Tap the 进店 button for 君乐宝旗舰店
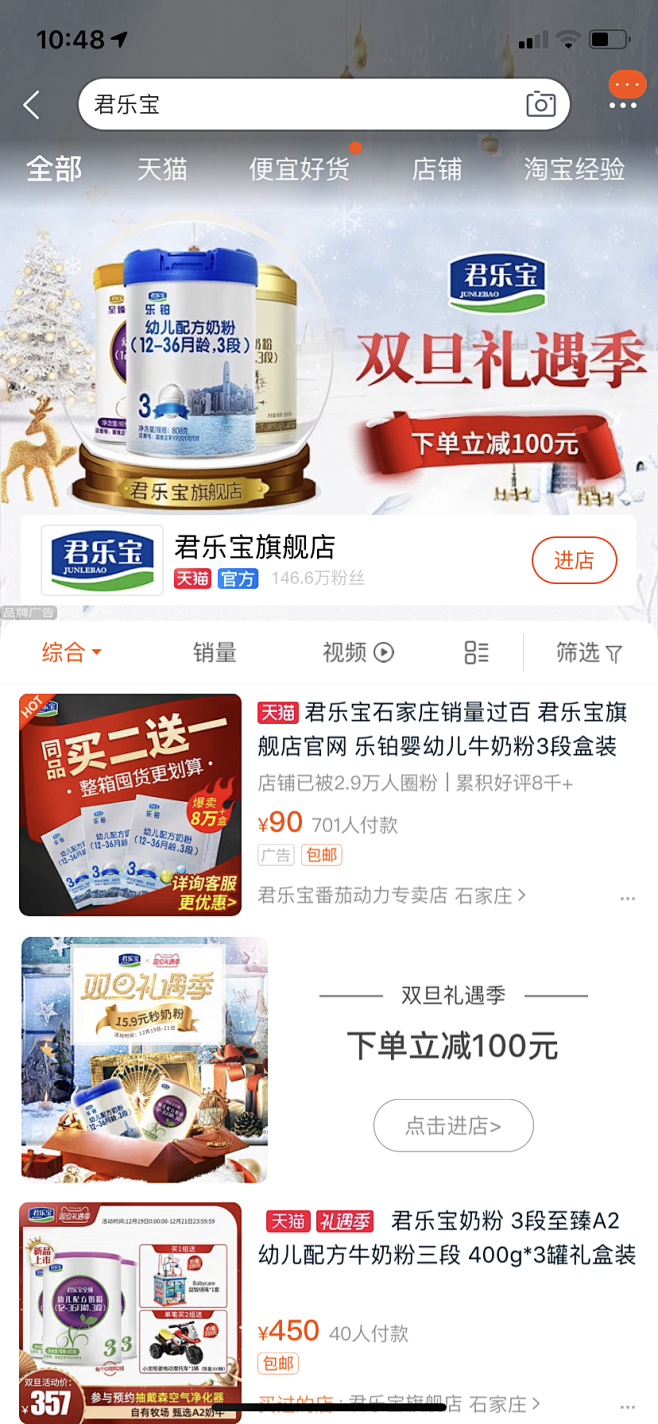 (x=574, y=560)
